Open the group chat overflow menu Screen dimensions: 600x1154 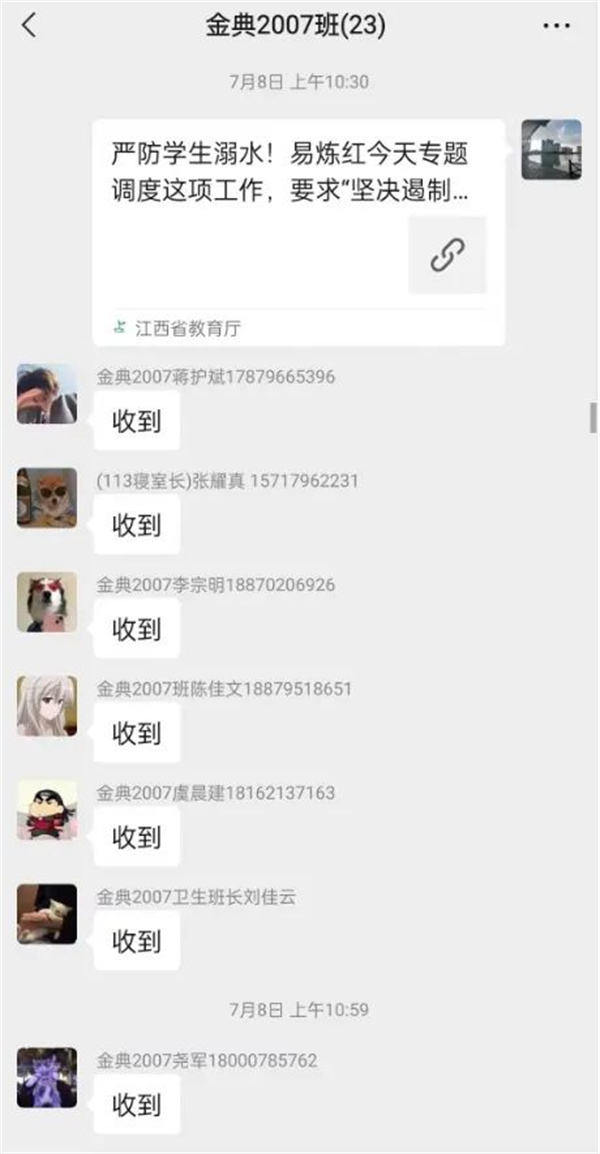[556, 27]
